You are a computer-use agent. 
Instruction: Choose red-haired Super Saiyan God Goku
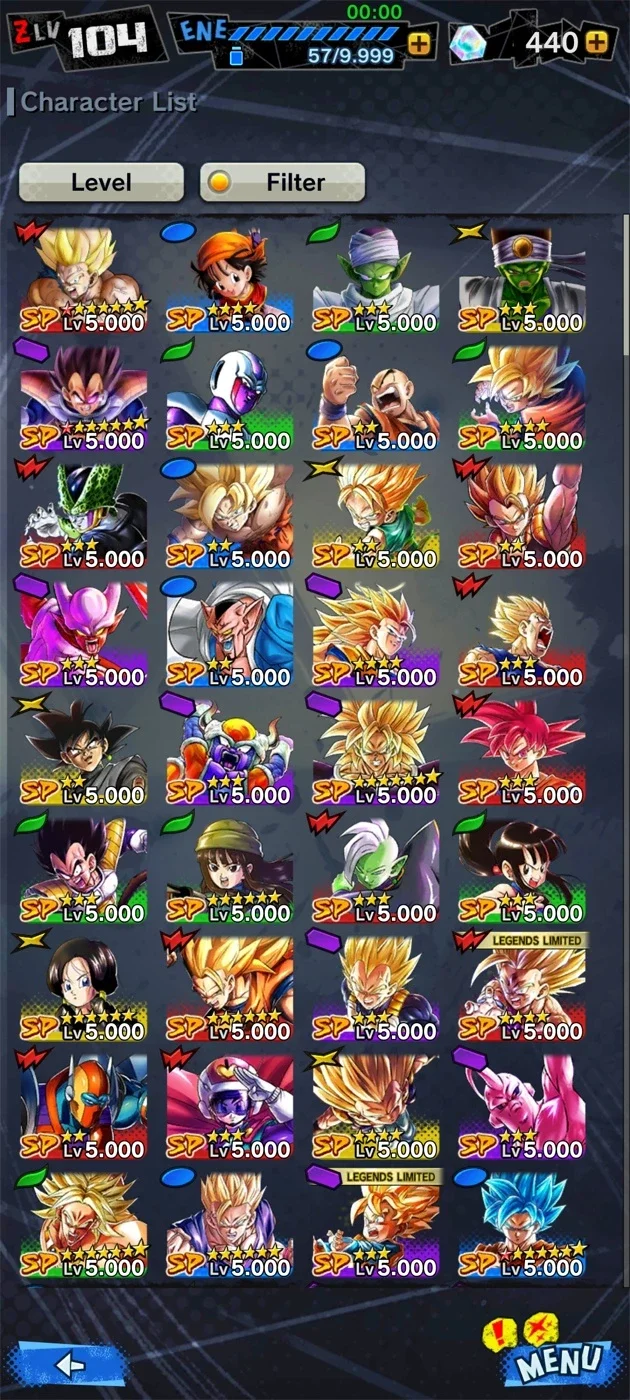tap(522, 752)
